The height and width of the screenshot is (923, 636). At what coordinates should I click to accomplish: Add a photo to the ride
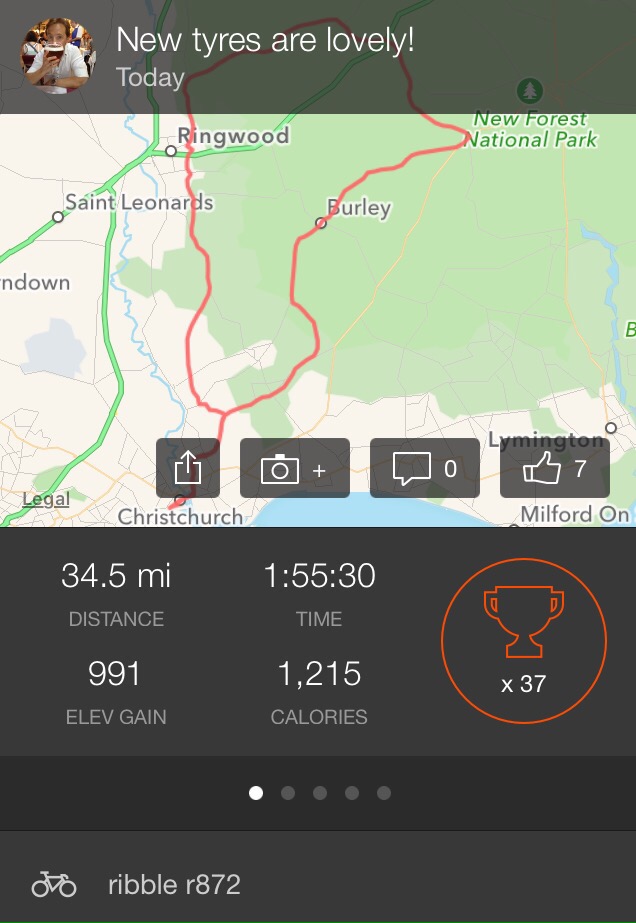point(294,468)
